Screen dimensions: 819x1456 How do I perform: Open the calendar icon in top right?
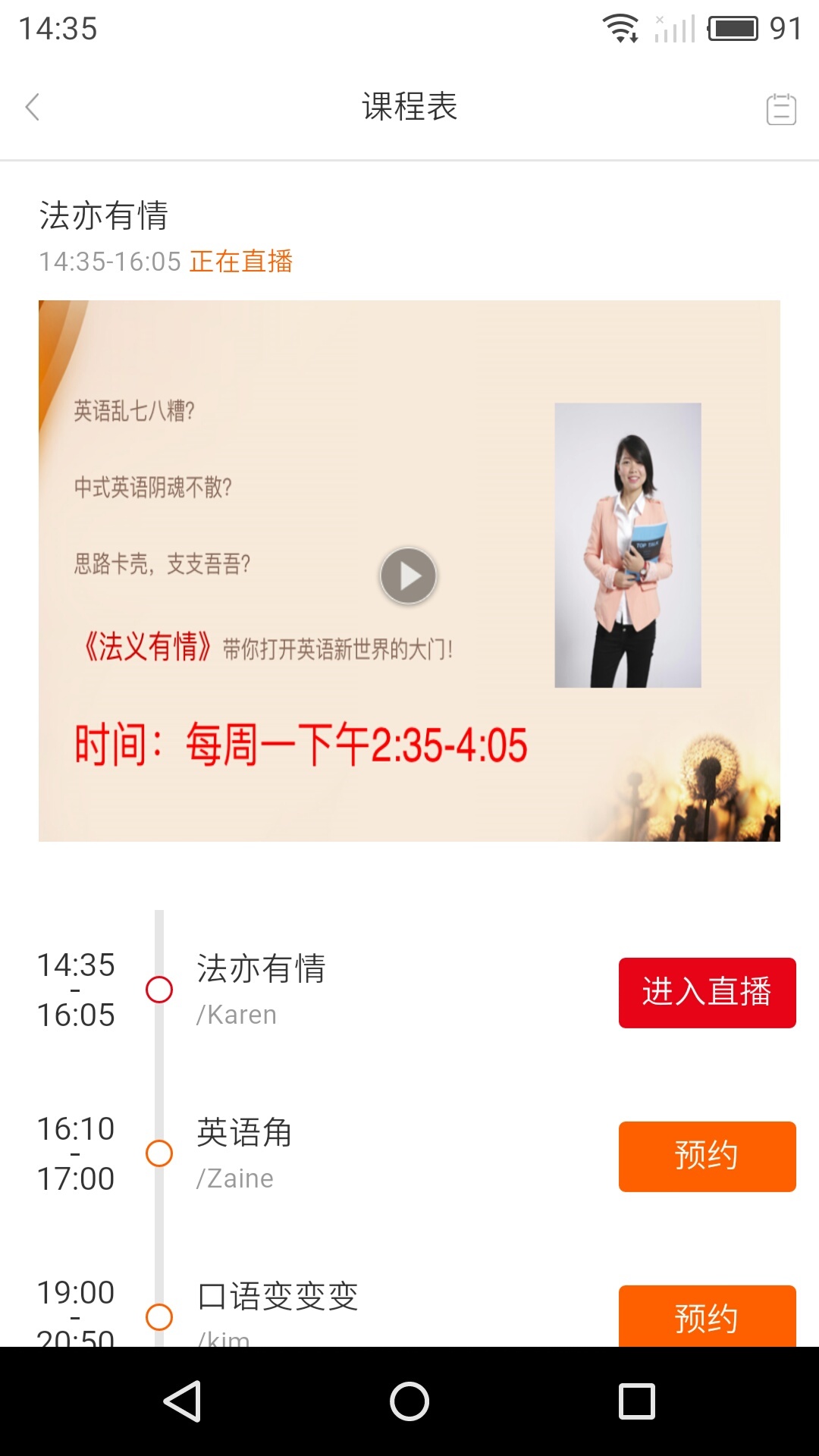coord(783,108)
